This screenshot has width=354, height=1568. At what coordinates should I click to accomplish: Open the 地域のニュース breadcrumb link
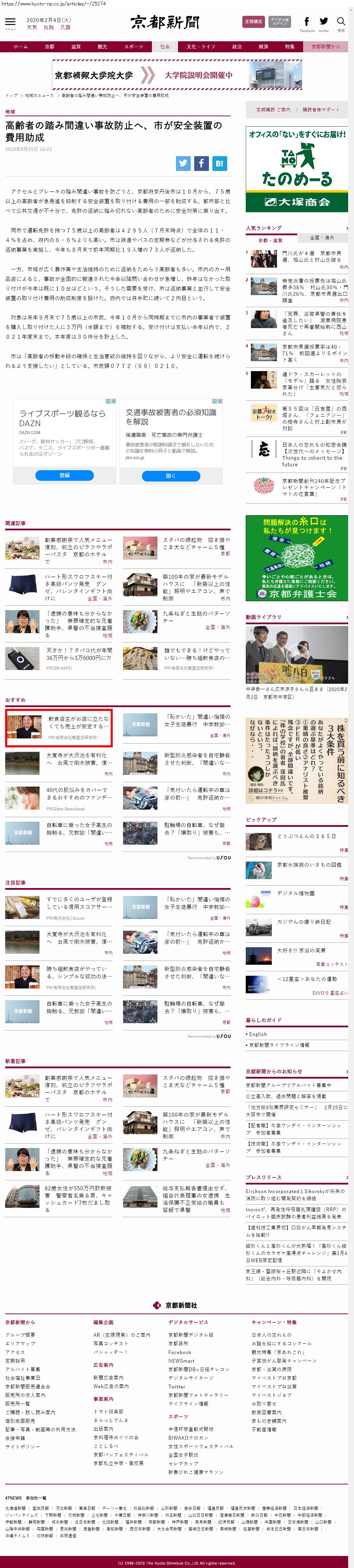[39, 96]
